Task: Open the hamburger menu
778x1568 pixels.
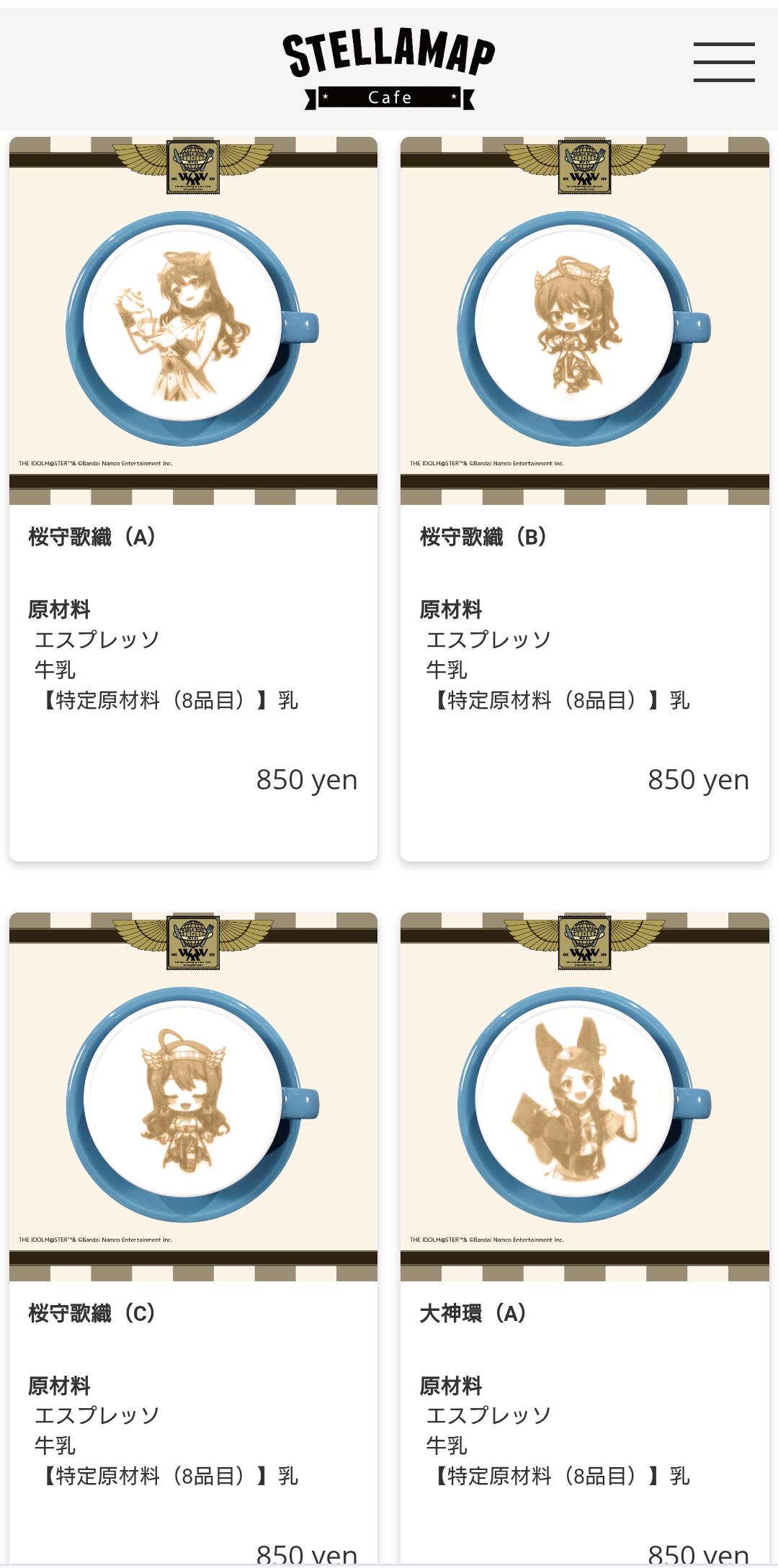Action: click(724, 62)
